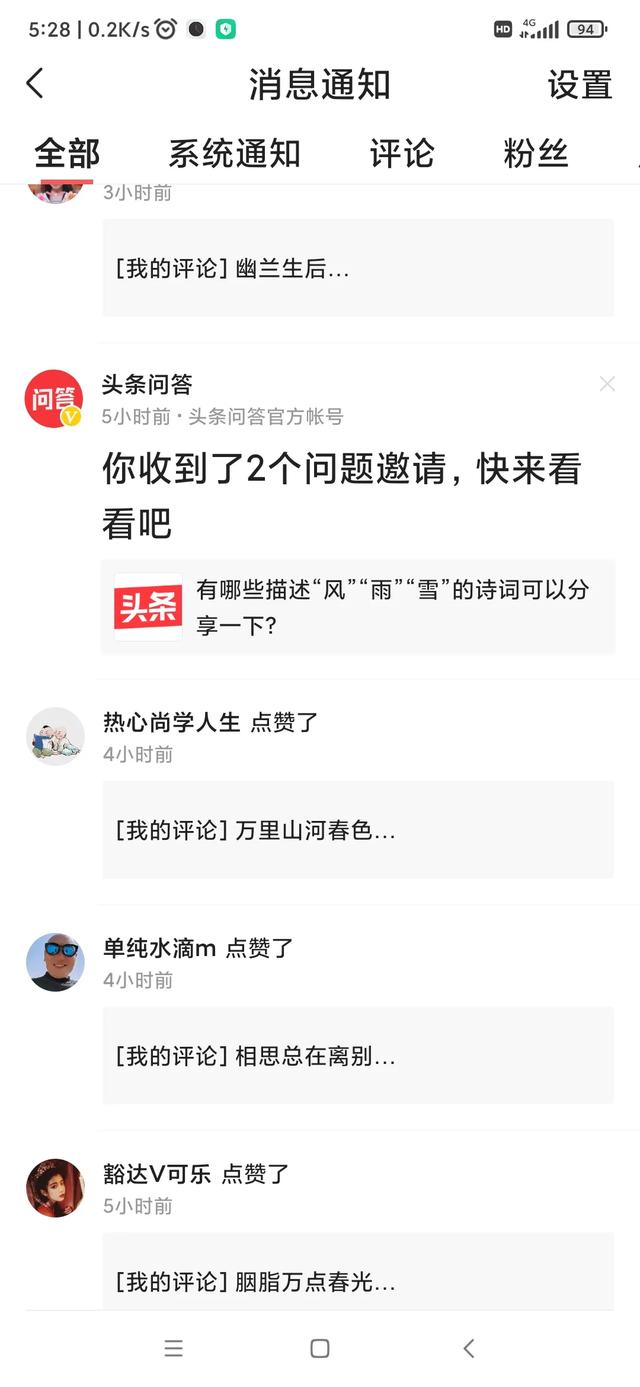Switch to the 全部 tab
Screen dimensions: 640x1387
tap(67, 154)
